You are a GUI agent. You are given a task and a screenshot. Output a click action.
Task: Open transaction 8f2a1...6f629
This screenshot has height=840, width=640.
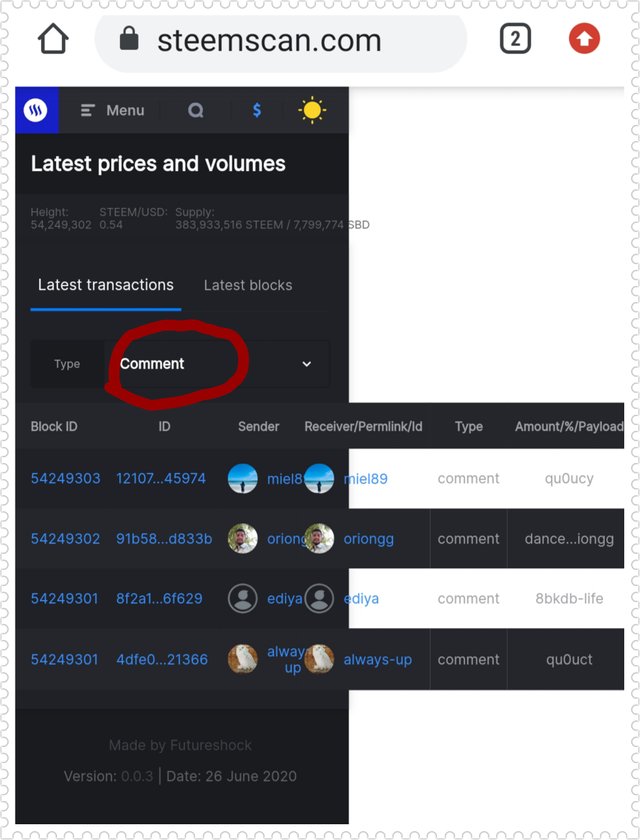[x=159, y=598]
